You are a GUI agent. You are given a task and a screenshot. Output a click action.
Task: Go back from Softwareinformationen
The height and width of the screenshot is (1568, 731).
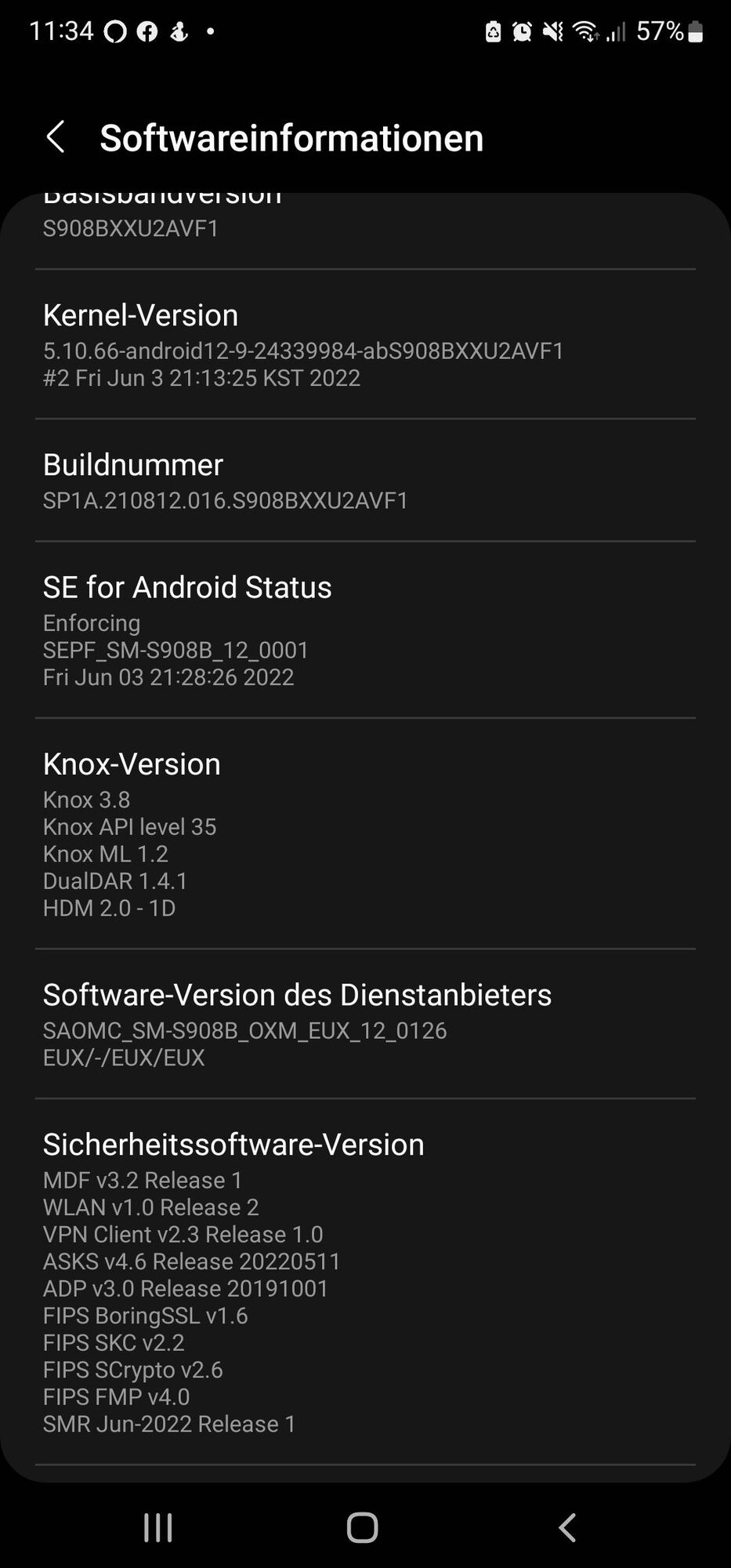click(x=56, y=137)
